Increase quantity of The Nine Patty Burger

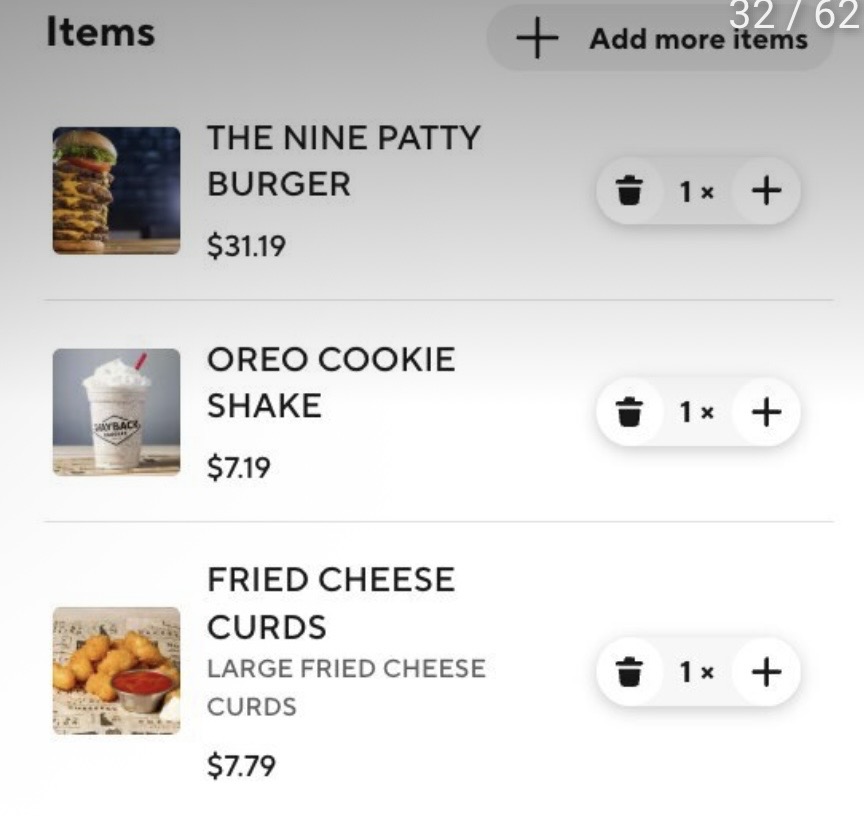[766, 190]
